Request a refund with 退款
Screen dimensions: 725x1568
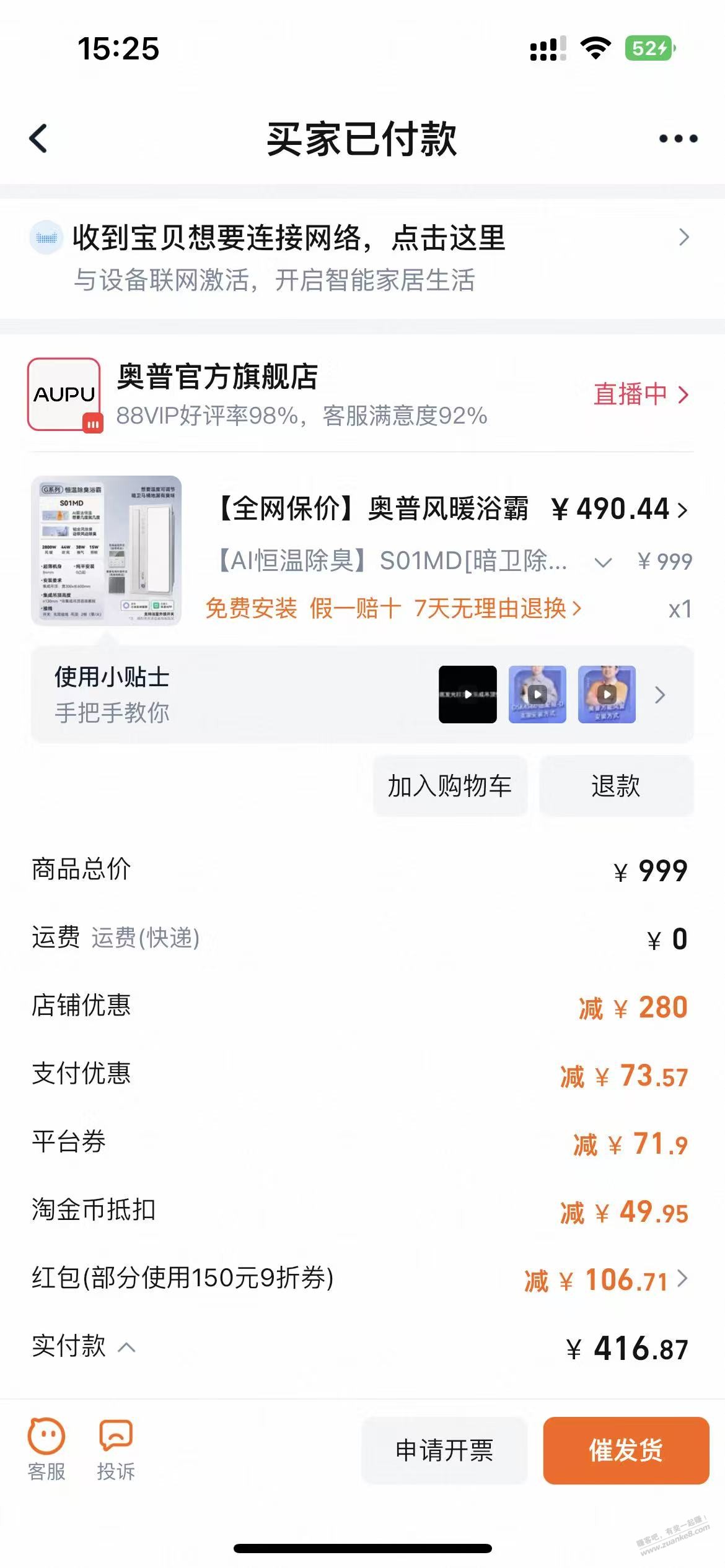615,786
